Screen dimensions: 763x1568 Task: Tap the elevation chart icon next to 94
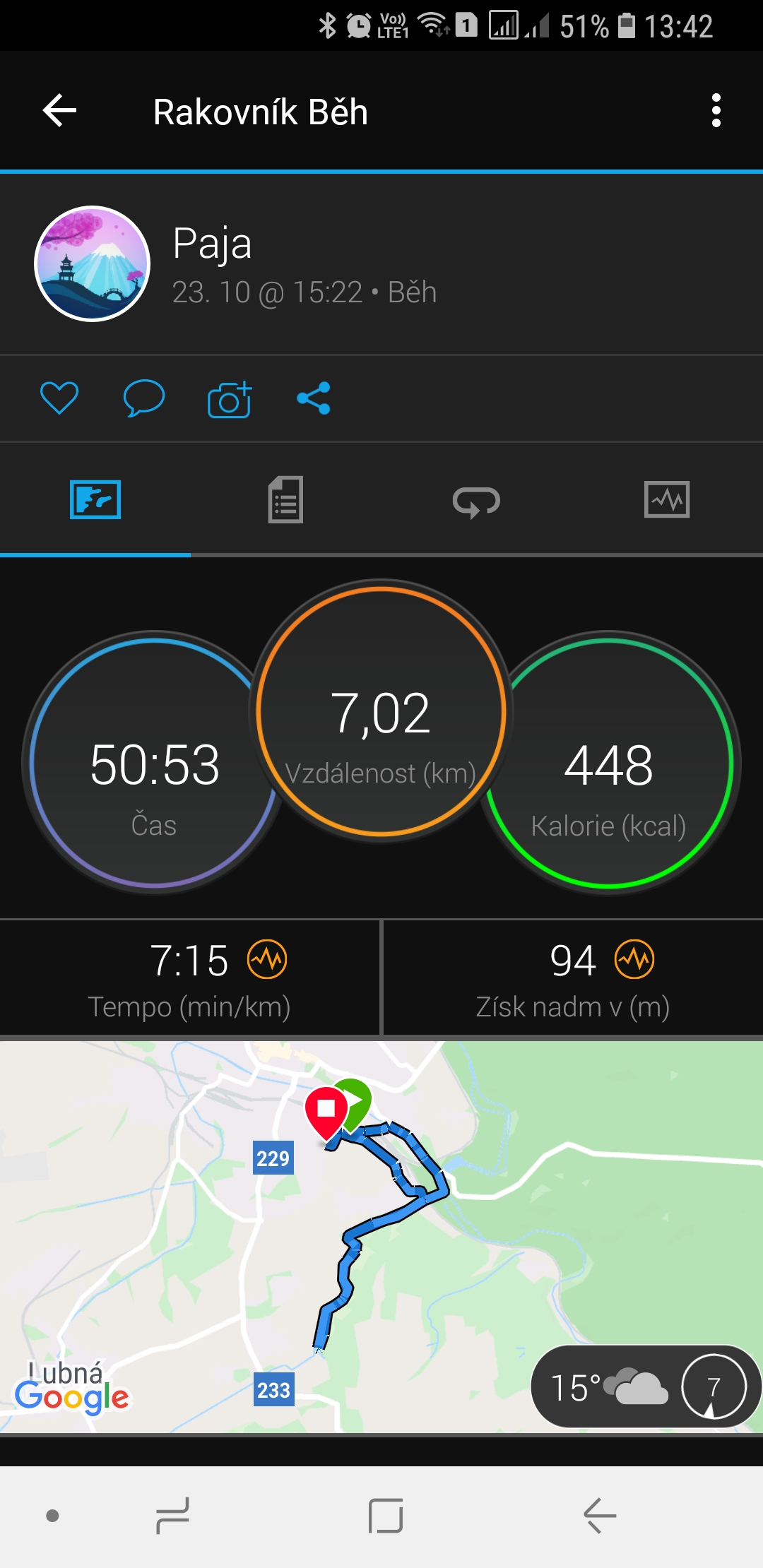tap(634, 959)
